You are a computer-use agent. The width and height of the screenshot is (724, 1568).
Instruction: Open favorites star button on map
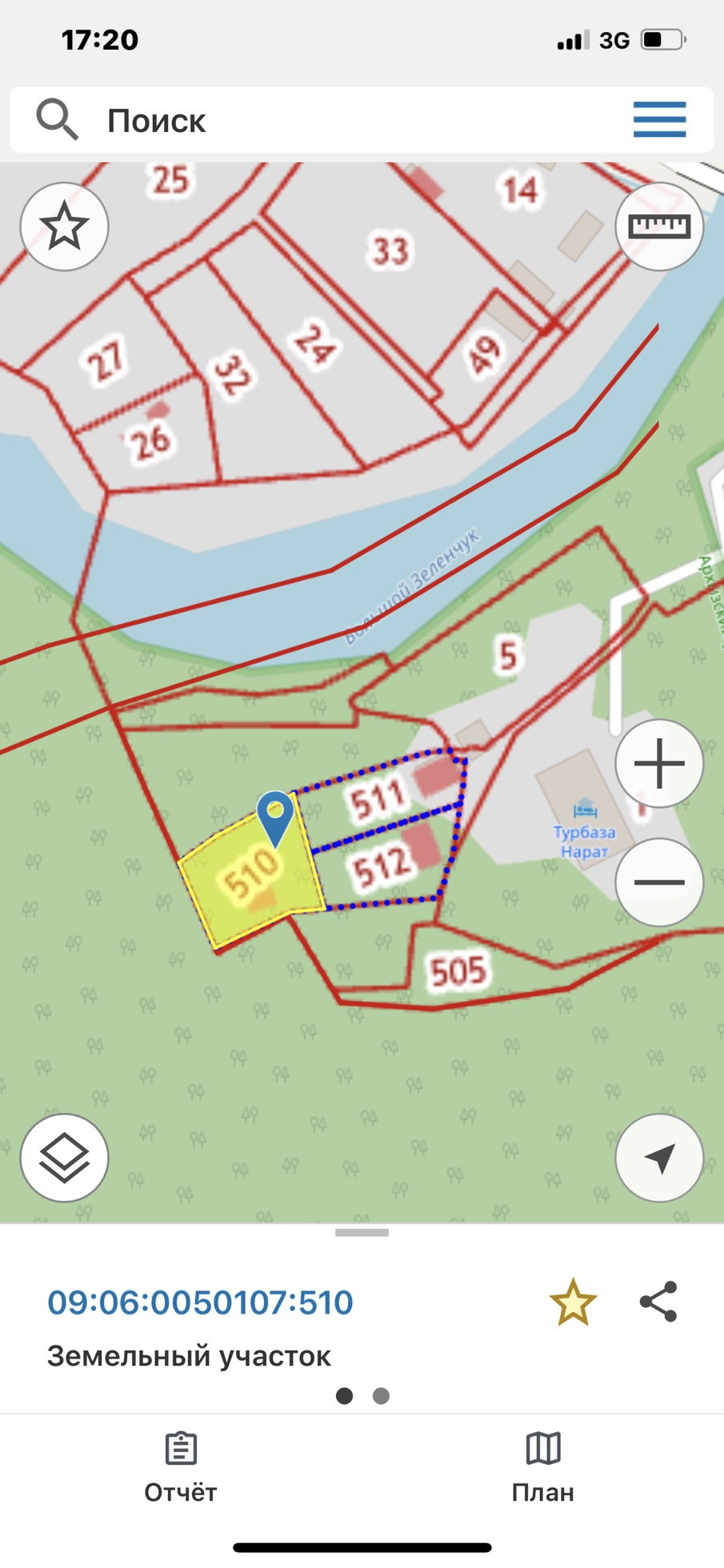(x=64, y=226)
